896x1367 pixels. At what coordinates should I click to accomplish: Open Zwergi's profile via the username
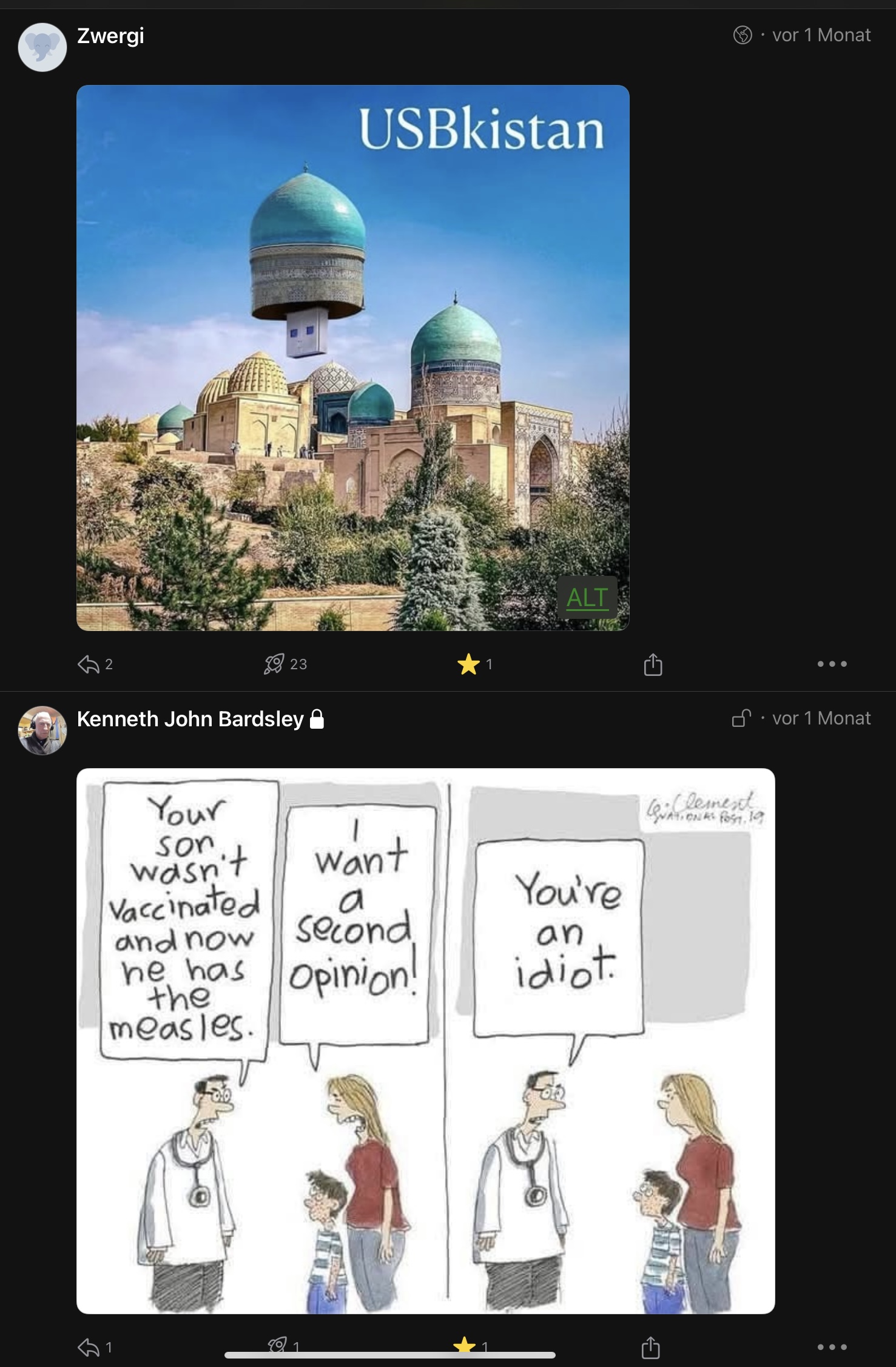pos(110,36)
